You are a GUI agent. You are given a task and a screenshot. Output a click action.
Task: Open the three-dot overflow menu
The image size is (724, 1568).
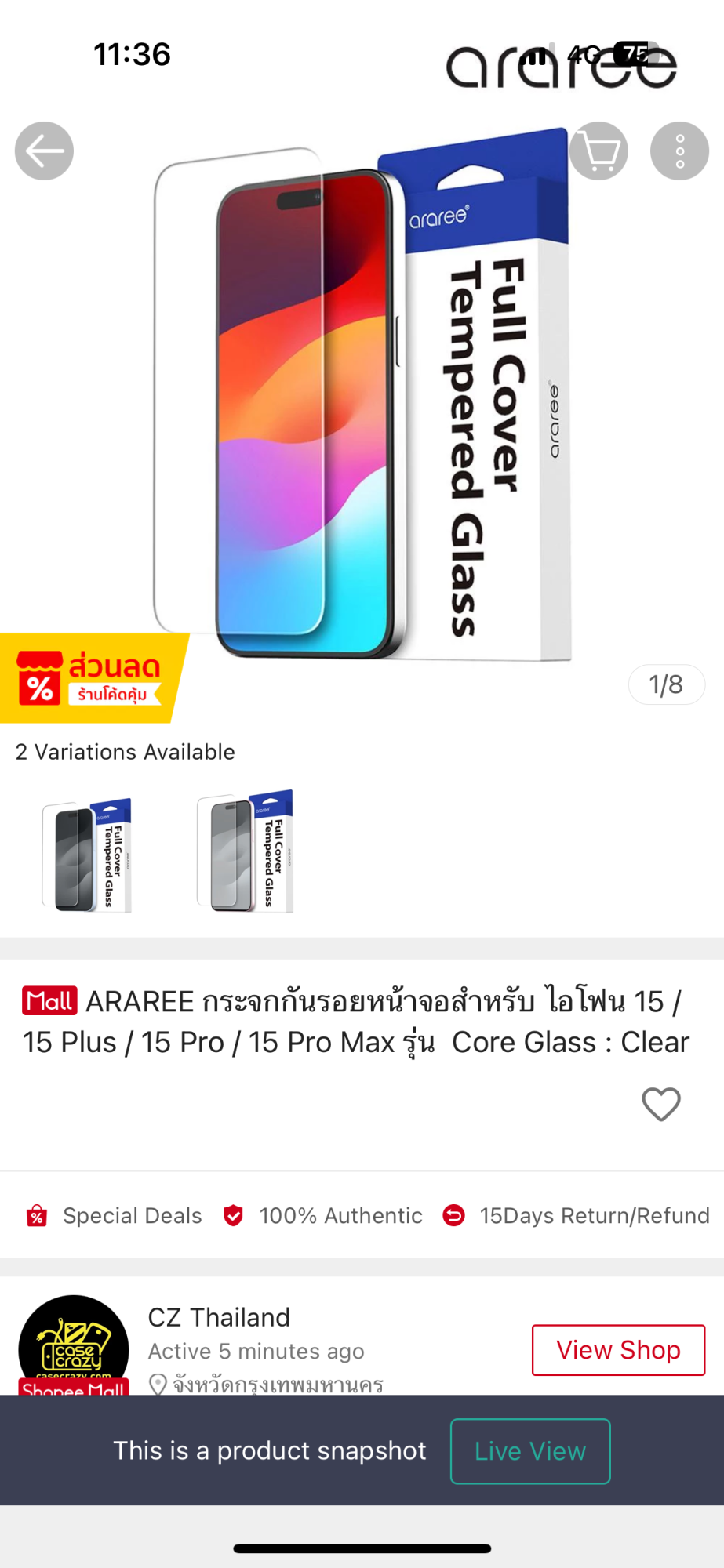click(x=679, y=151)
